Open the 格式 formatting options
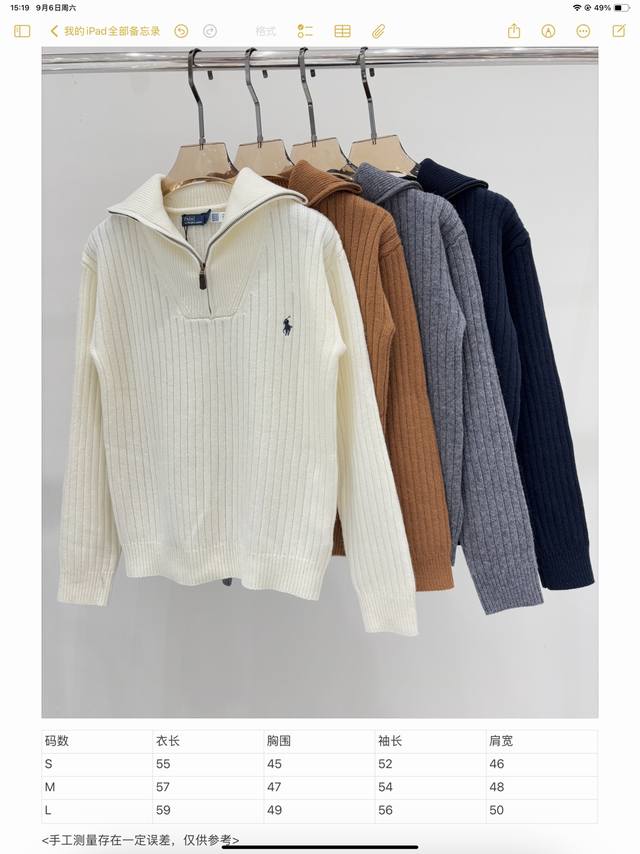This screenshot has width=640, height=854. (265, 31)
